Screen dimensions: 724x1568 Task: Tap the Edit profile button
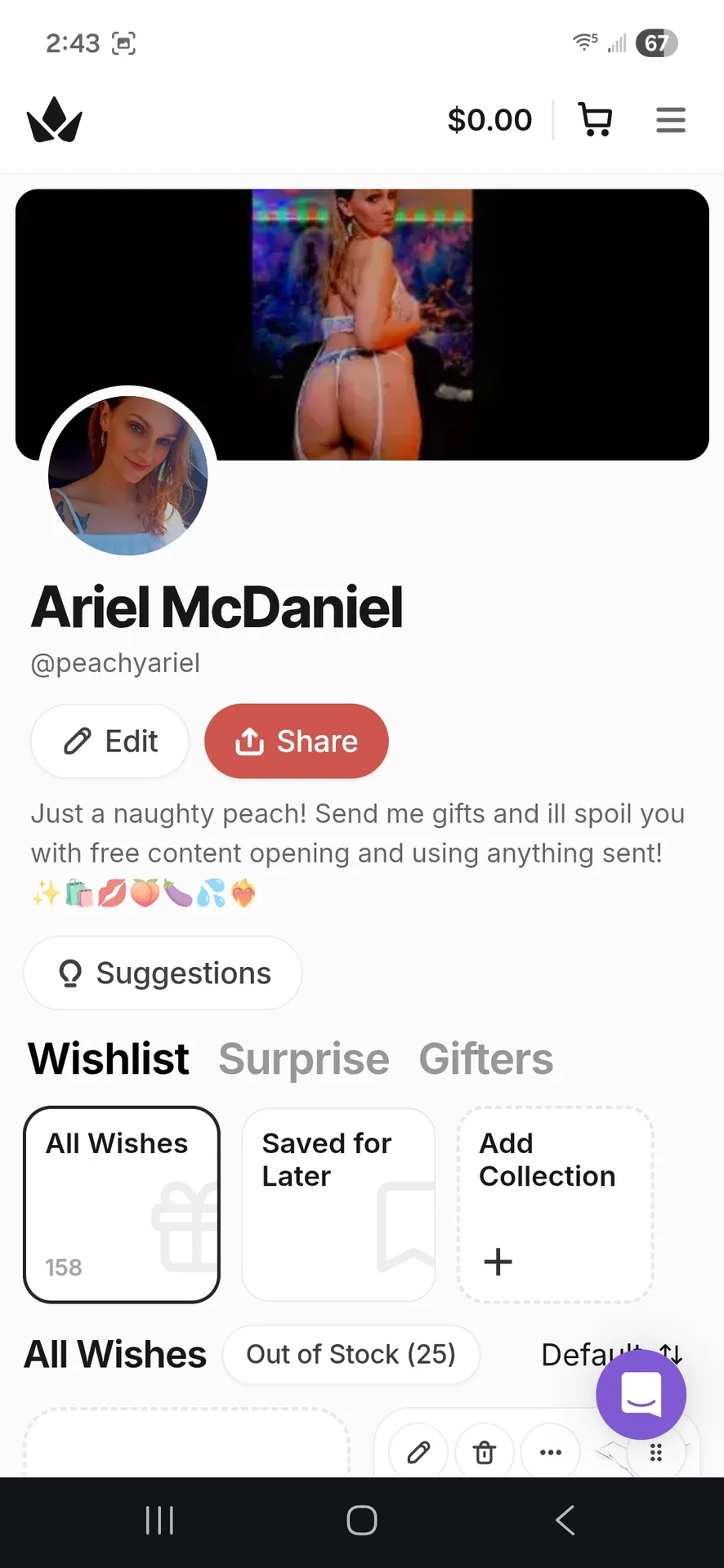110,742
